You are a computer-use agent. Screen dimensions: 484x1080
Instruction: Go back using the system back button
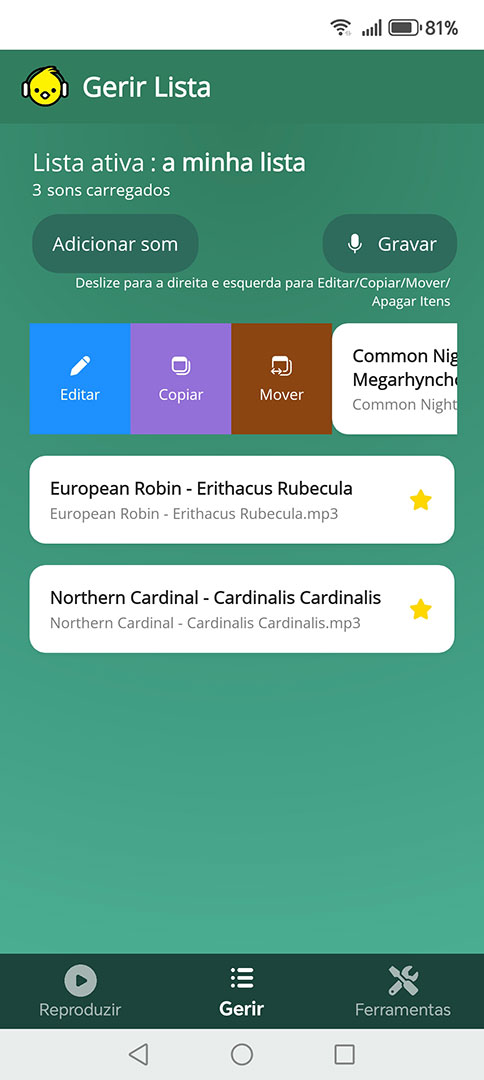138,1054
